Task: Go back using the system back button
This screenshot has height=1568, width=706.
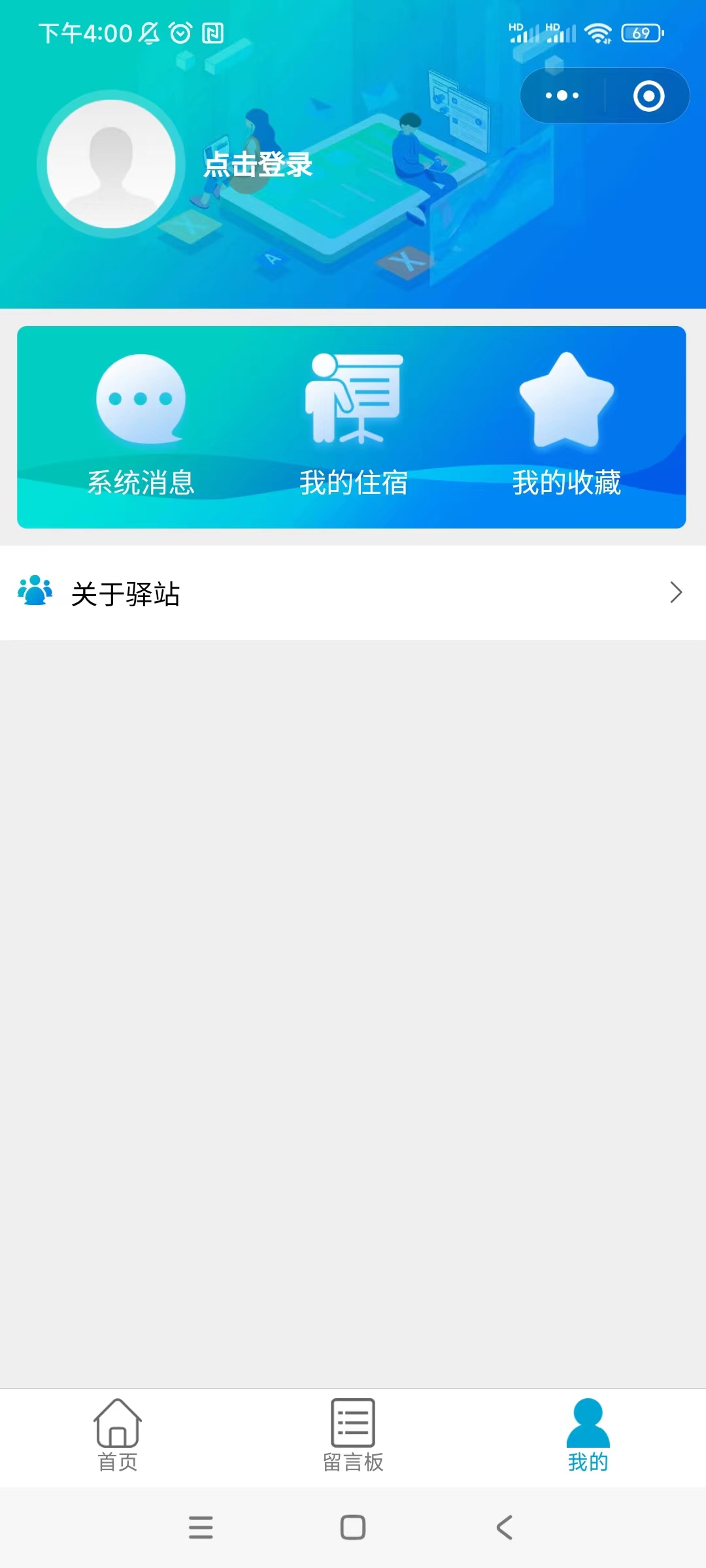Action: point(504,1527)
